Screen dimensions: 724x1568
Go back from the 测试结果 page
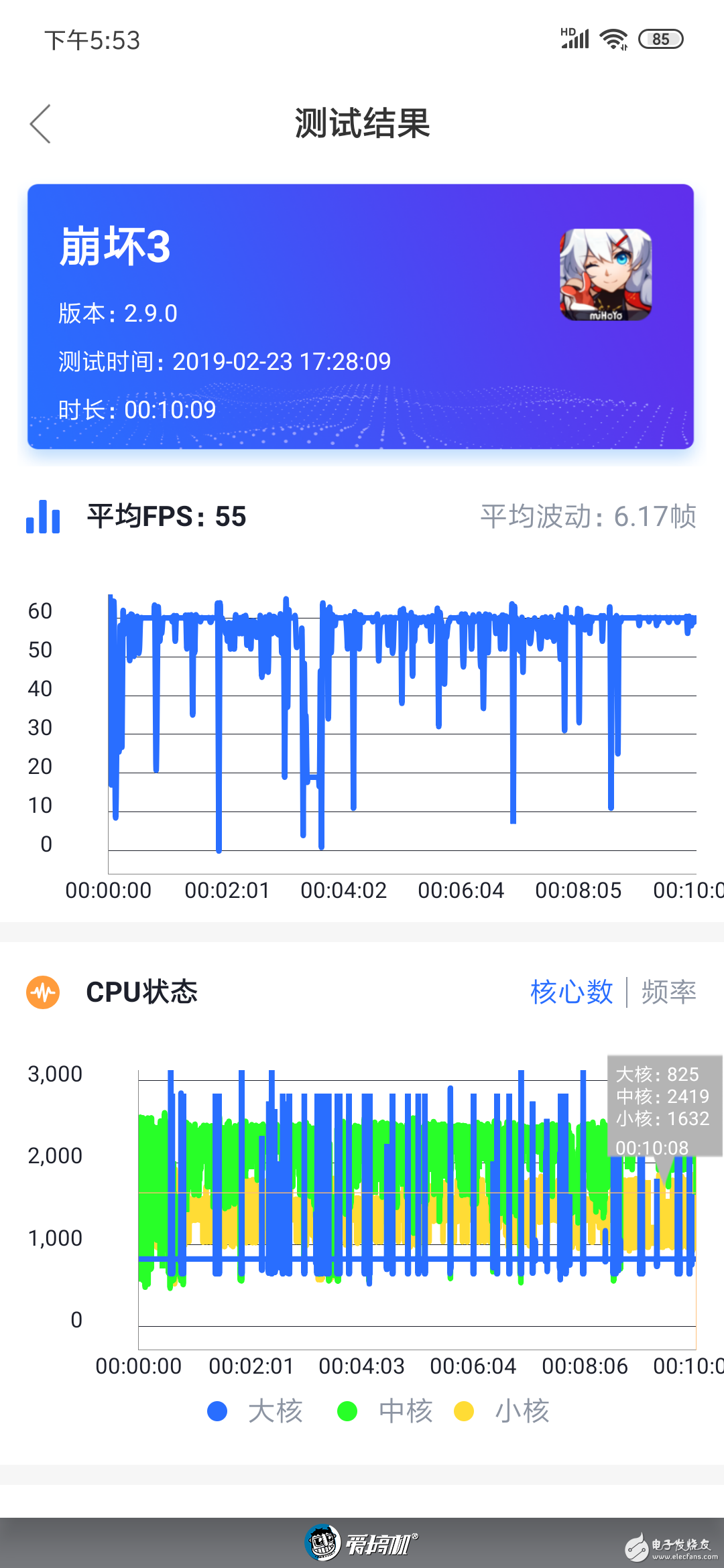[41, 124]
